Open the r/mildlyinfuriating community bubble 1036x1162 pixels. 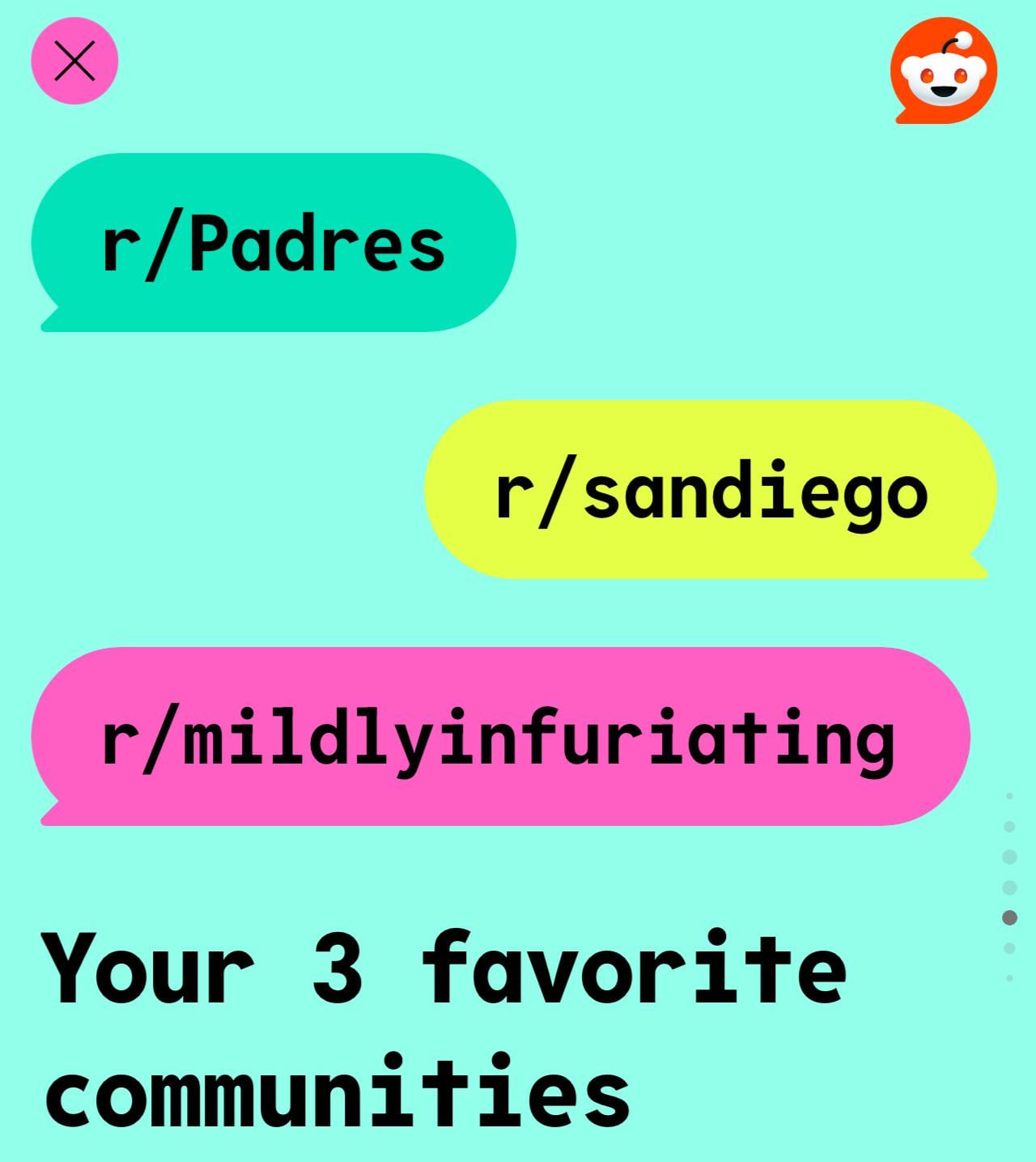pos(500,737)
